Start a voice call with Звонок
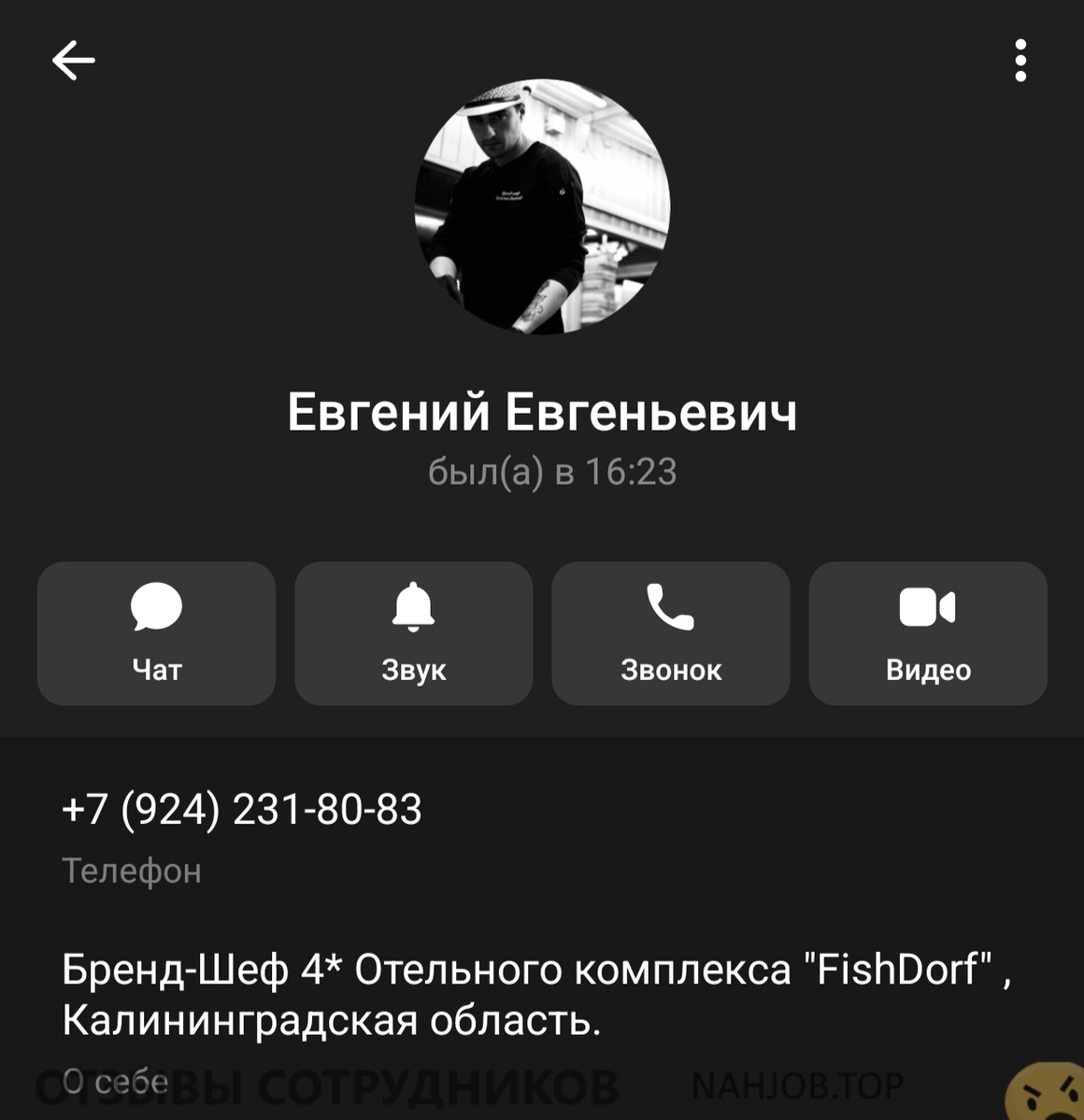This screenshot has height=1120, width=1084. 671,633
